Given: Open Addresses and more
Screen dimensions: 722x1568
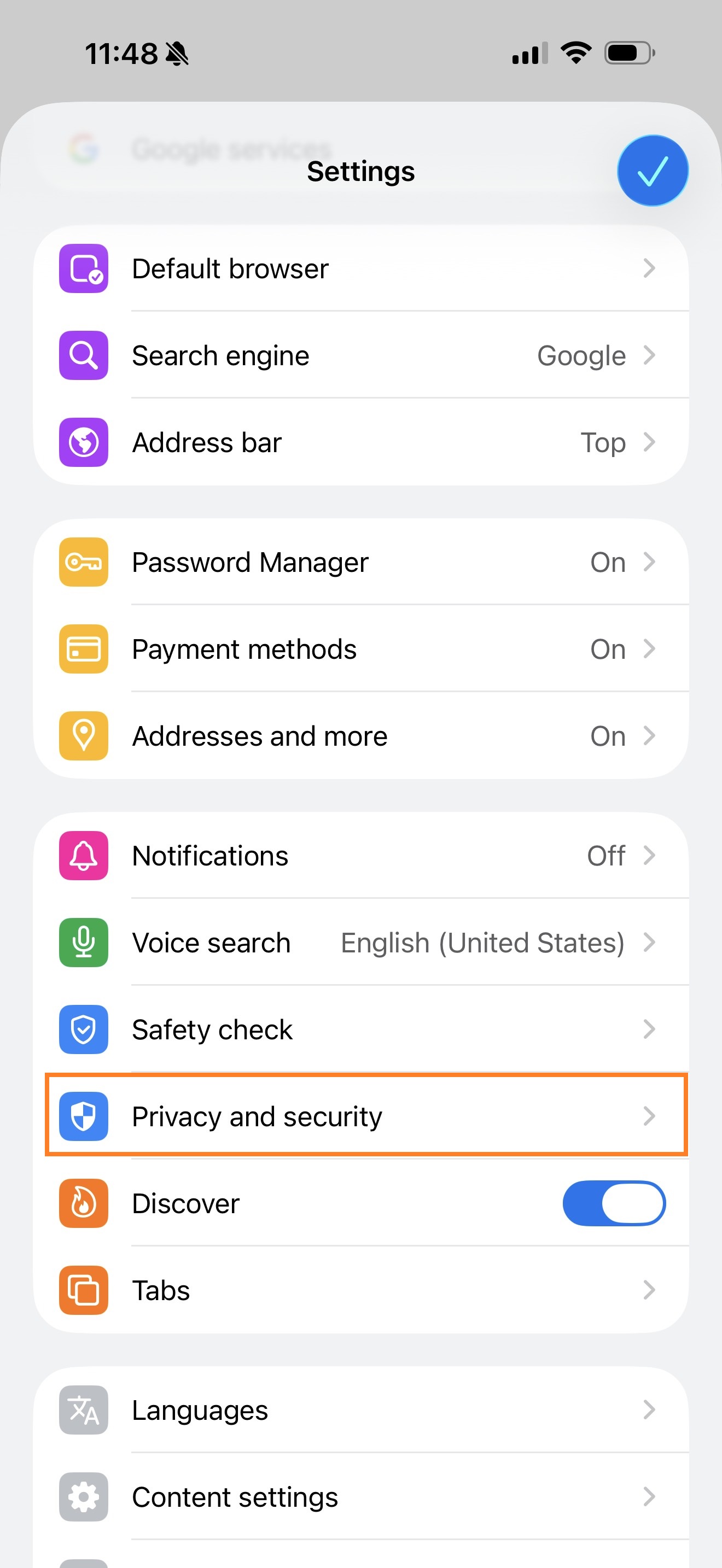Looking at the screenshot, I should [360, 736].
